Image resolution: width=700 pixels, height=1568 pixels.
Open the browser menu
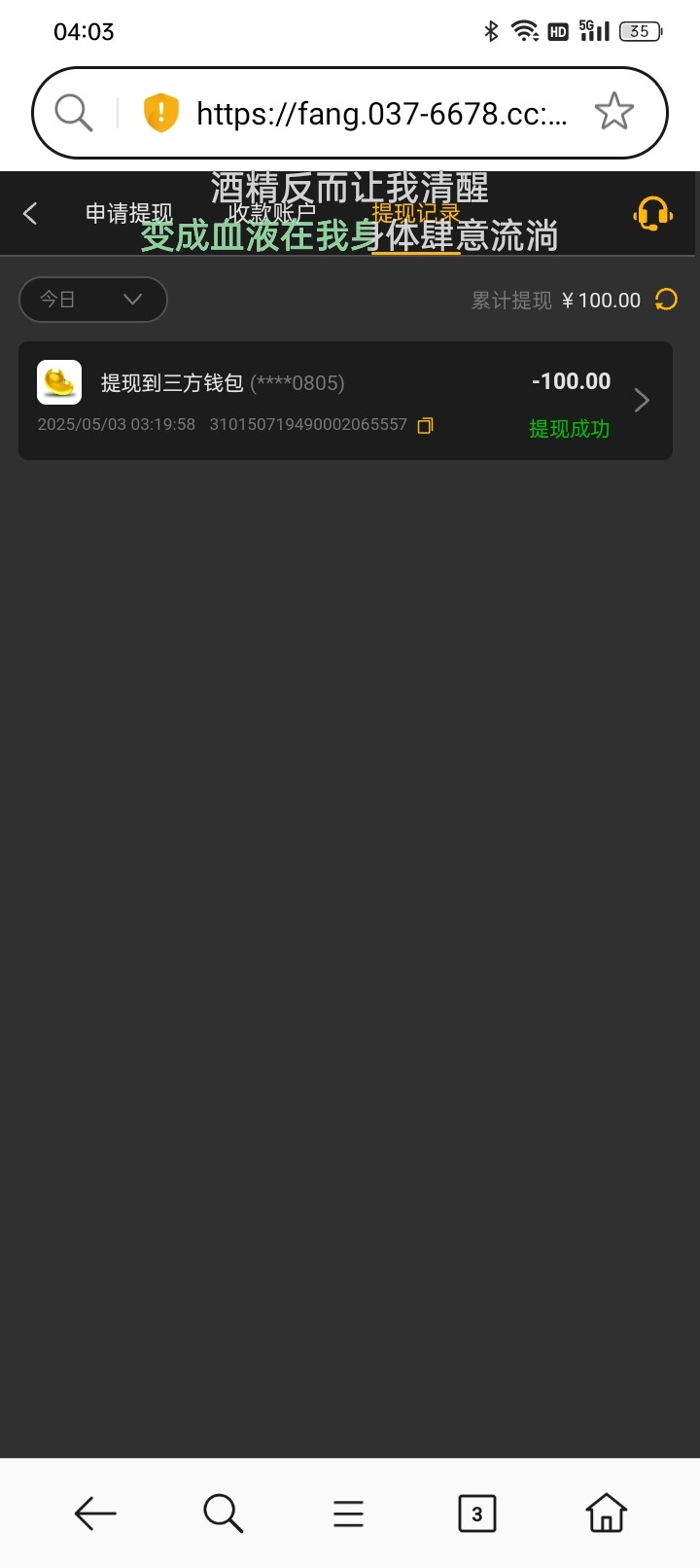[348, 1514]
